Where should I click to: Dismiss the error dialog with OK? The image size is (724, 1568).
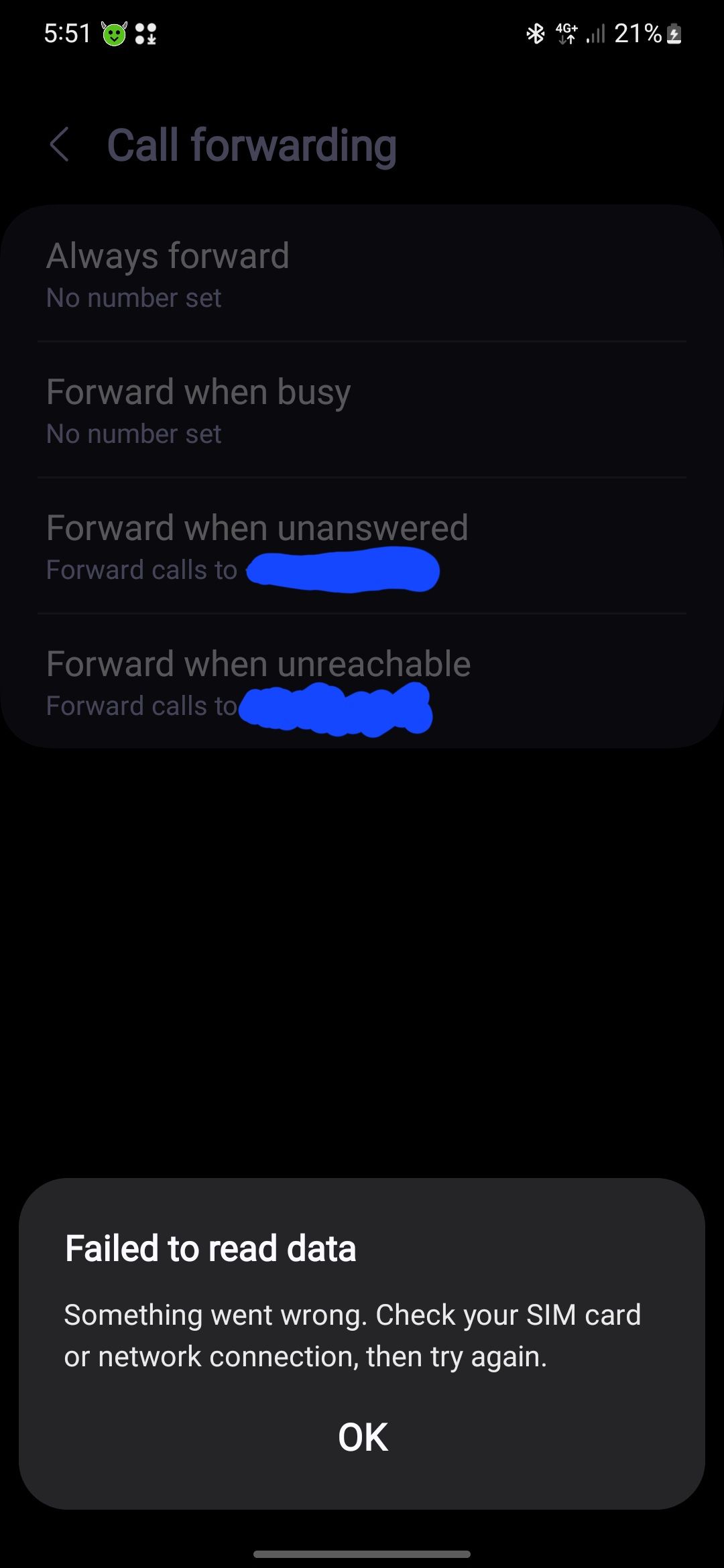(362, 1437)
